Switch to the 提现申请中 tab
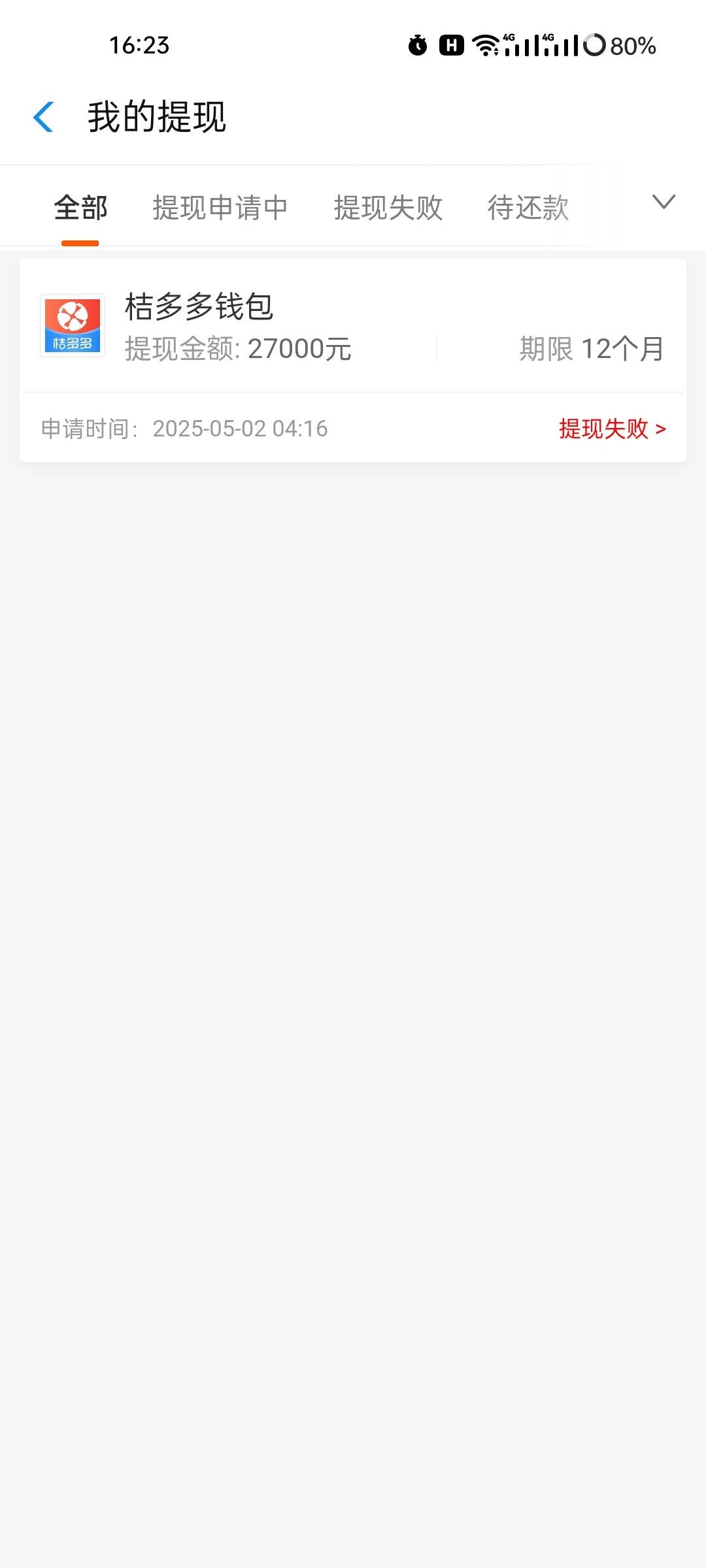Image resolution: width=706 pixels, height=1568 pixels. [x=220, y=208]
